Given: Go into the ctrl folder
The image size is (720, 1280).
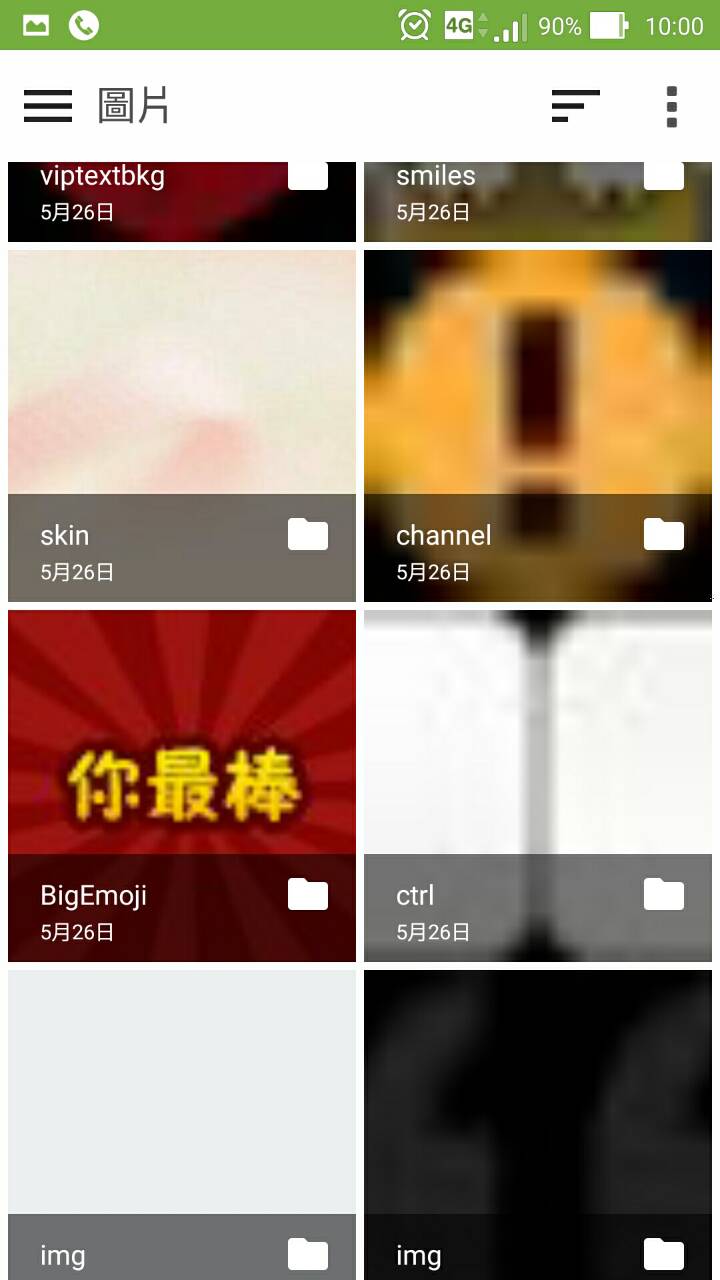Looking at the screenshot, I should coord(538,785).
